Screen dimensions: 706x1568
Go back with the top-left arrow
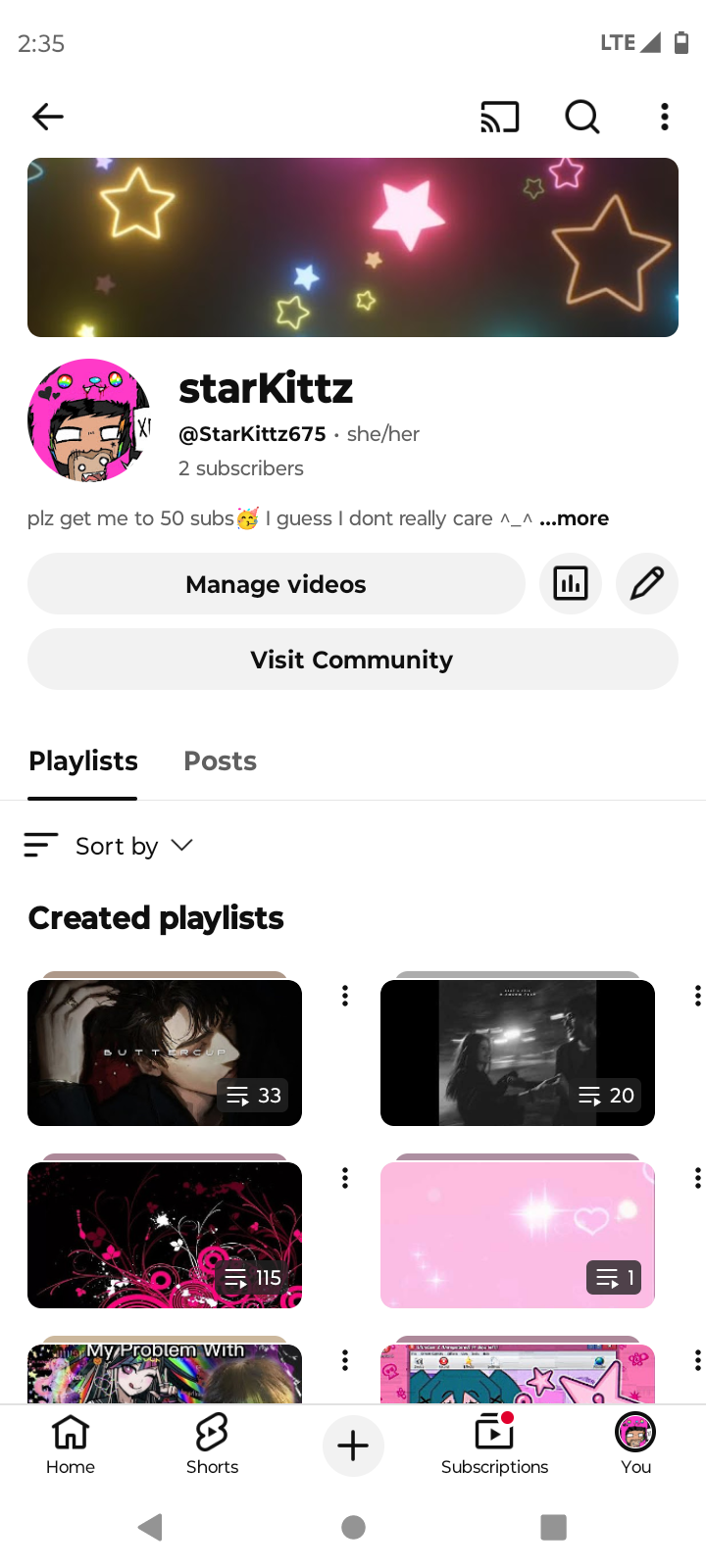(x=47, y=117)
